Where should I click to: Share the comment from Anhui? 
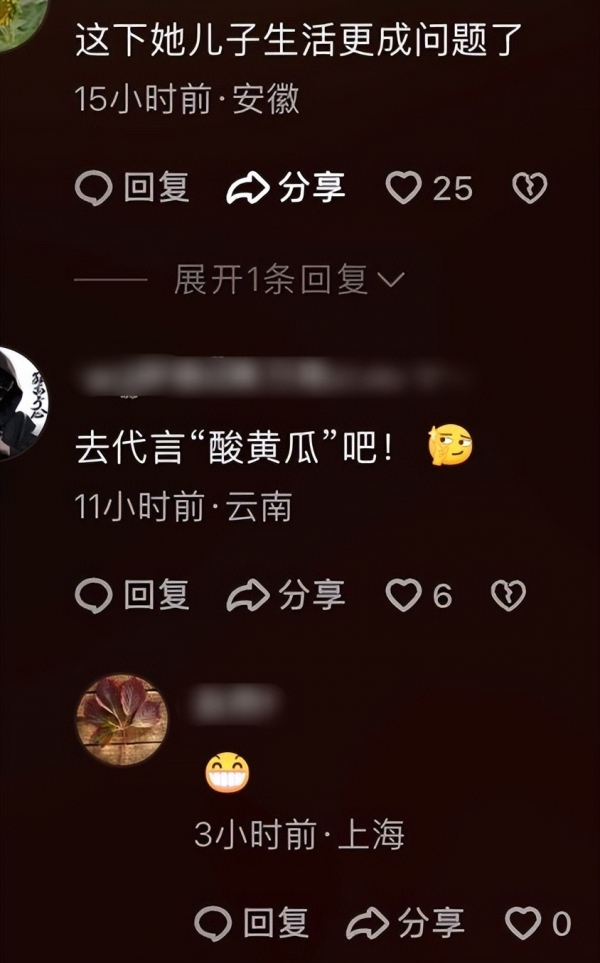point(286,187)
